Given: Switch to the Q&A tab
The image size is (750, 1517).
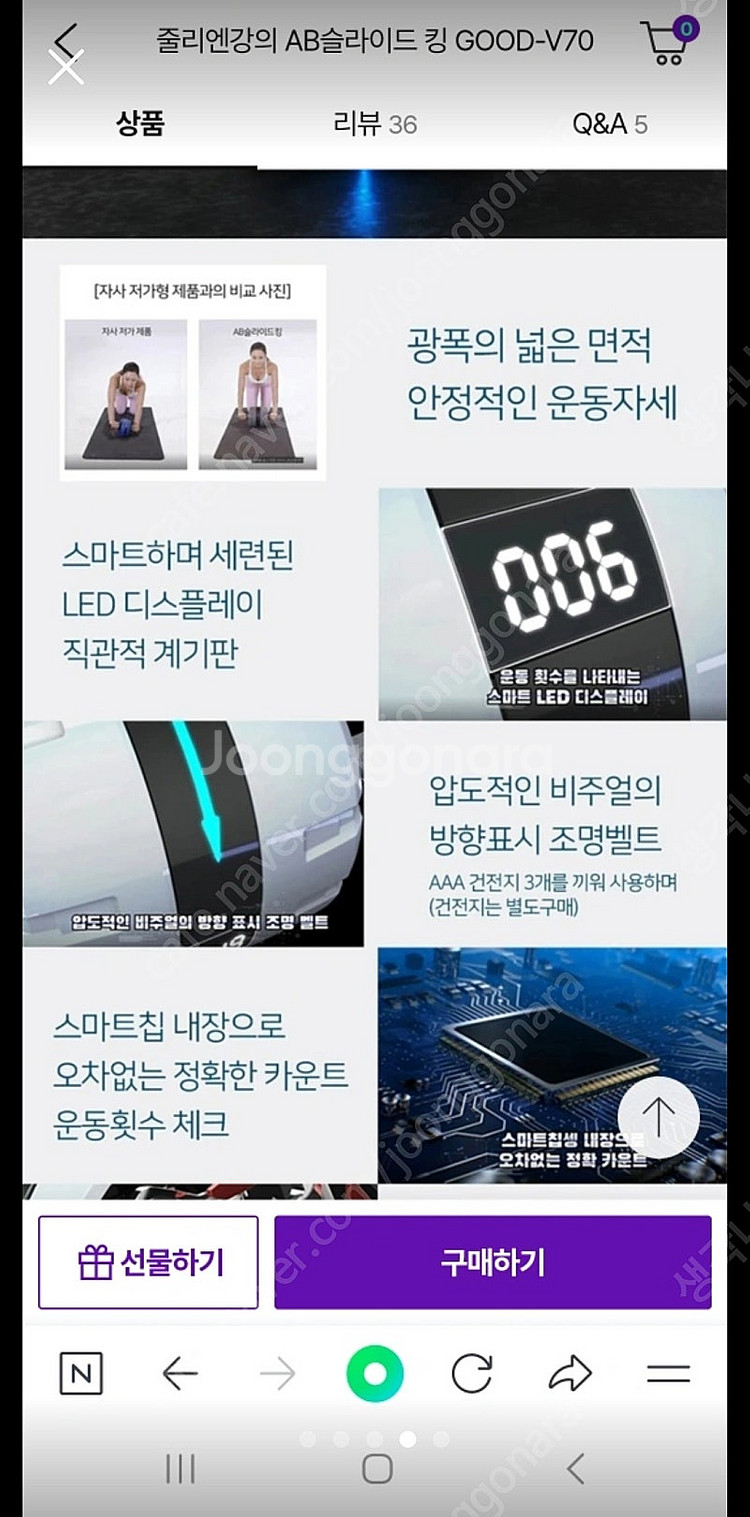Looking at the screenshot, I should [x=609, y=124].
